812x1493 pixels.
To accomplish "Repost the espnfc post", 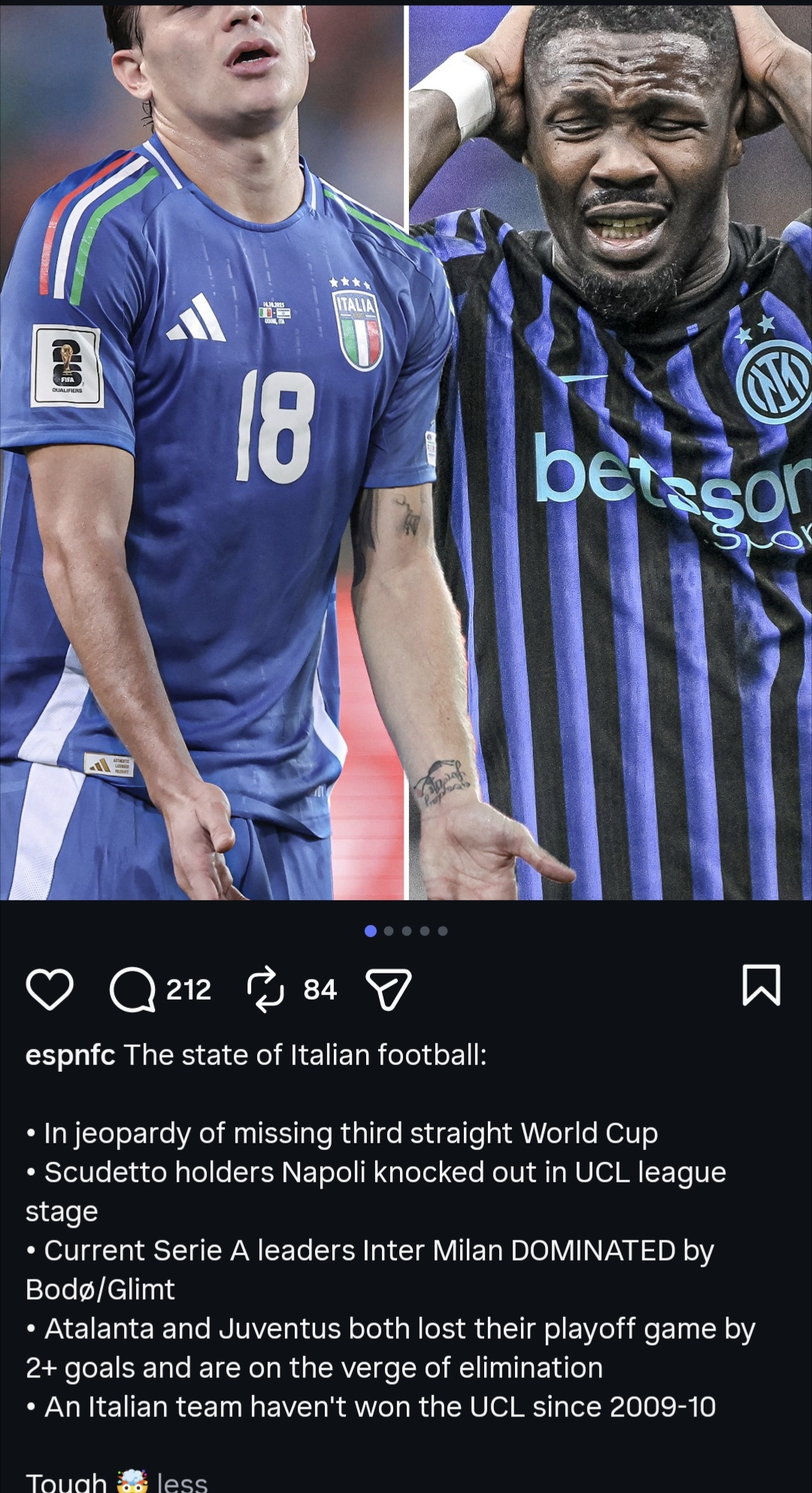I will pyautogui.click(x=265, y=989).
